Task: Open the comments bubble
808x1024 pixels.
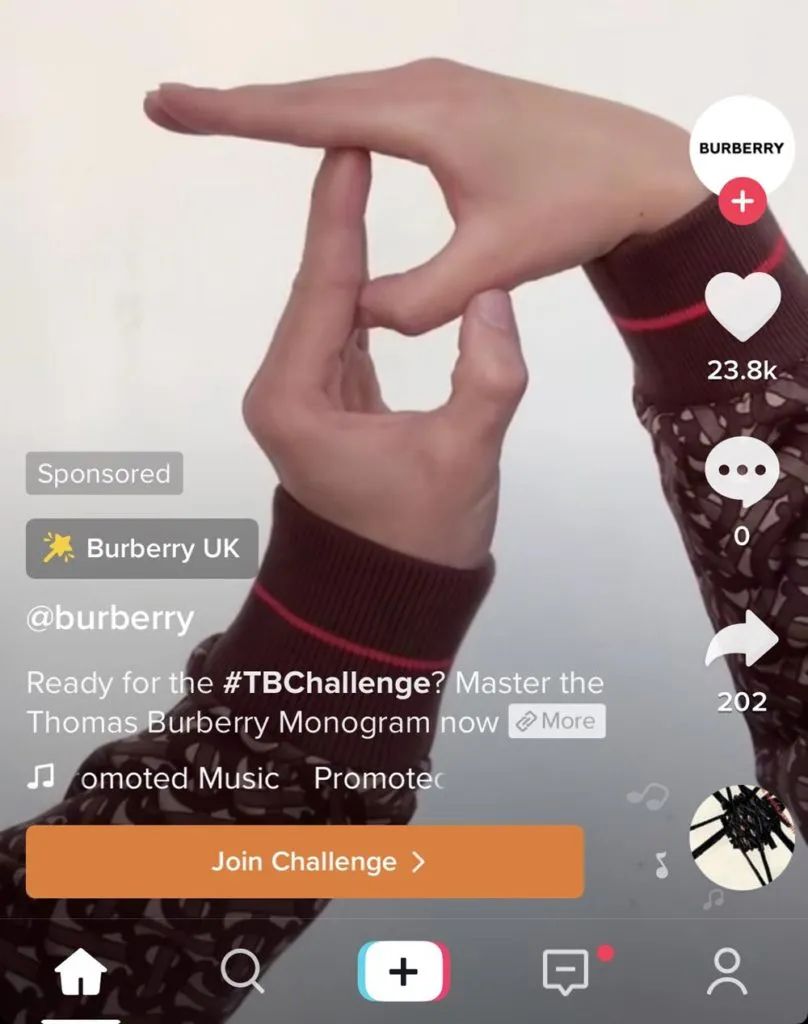Action: tap(741, 472)
